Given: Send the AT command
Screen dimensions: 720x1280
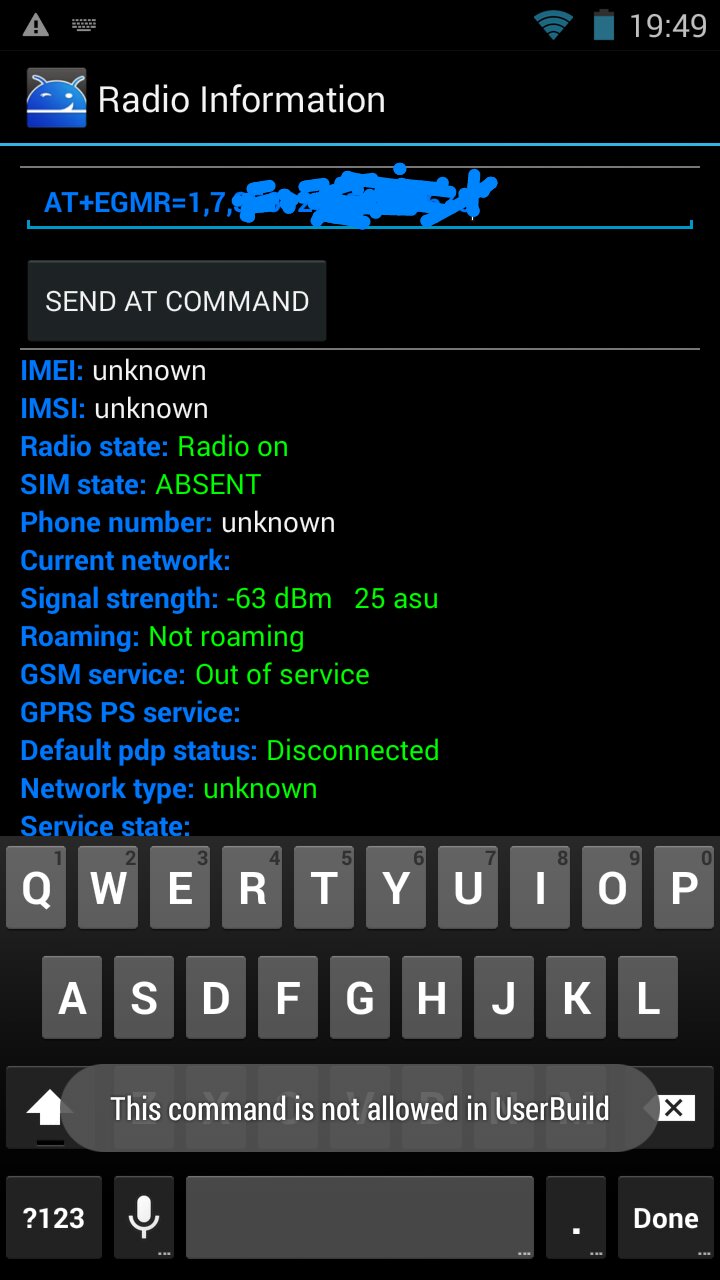Looking at the screenshot, I should pyautogui.click(x=177, y=302).
